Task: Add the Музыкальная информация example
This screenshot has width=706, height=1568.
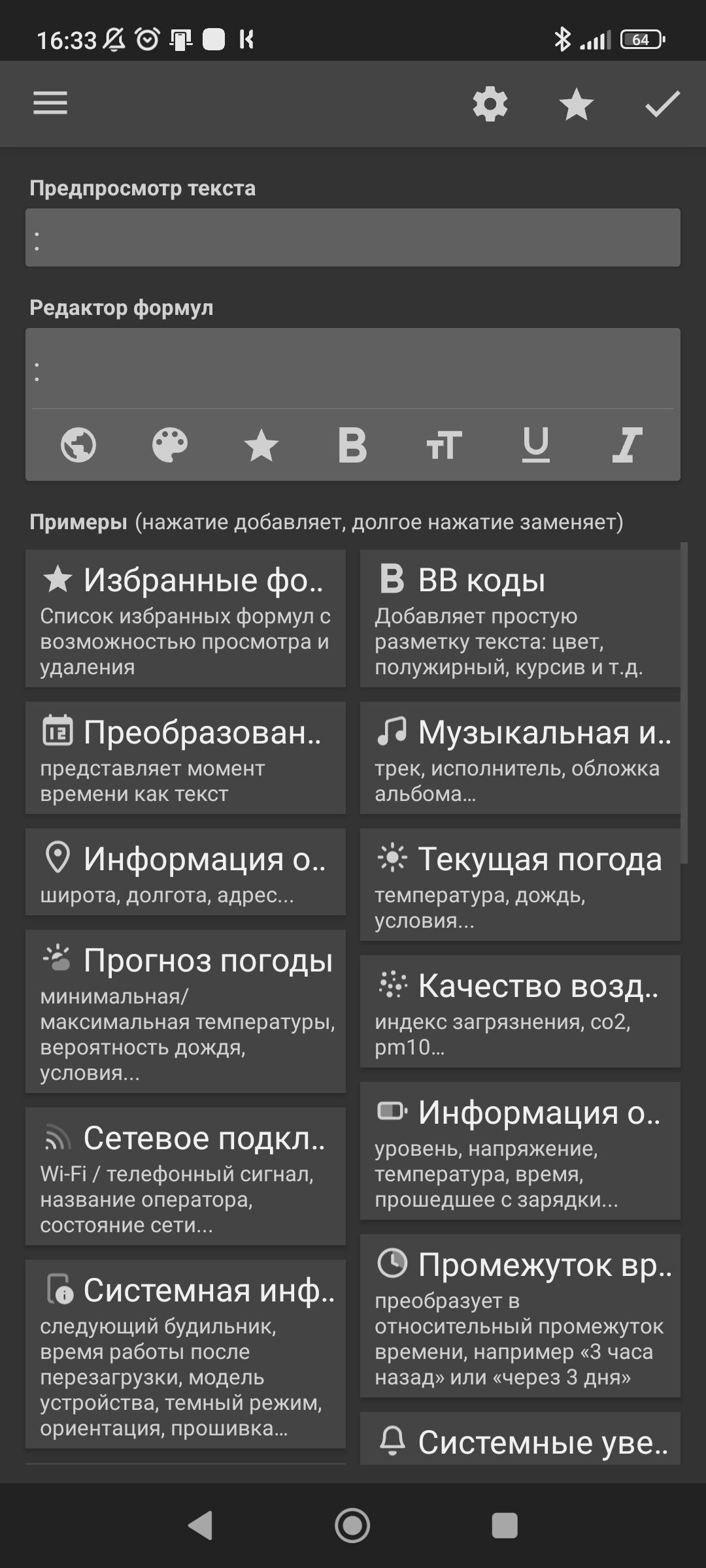Action: pos(520,758)
